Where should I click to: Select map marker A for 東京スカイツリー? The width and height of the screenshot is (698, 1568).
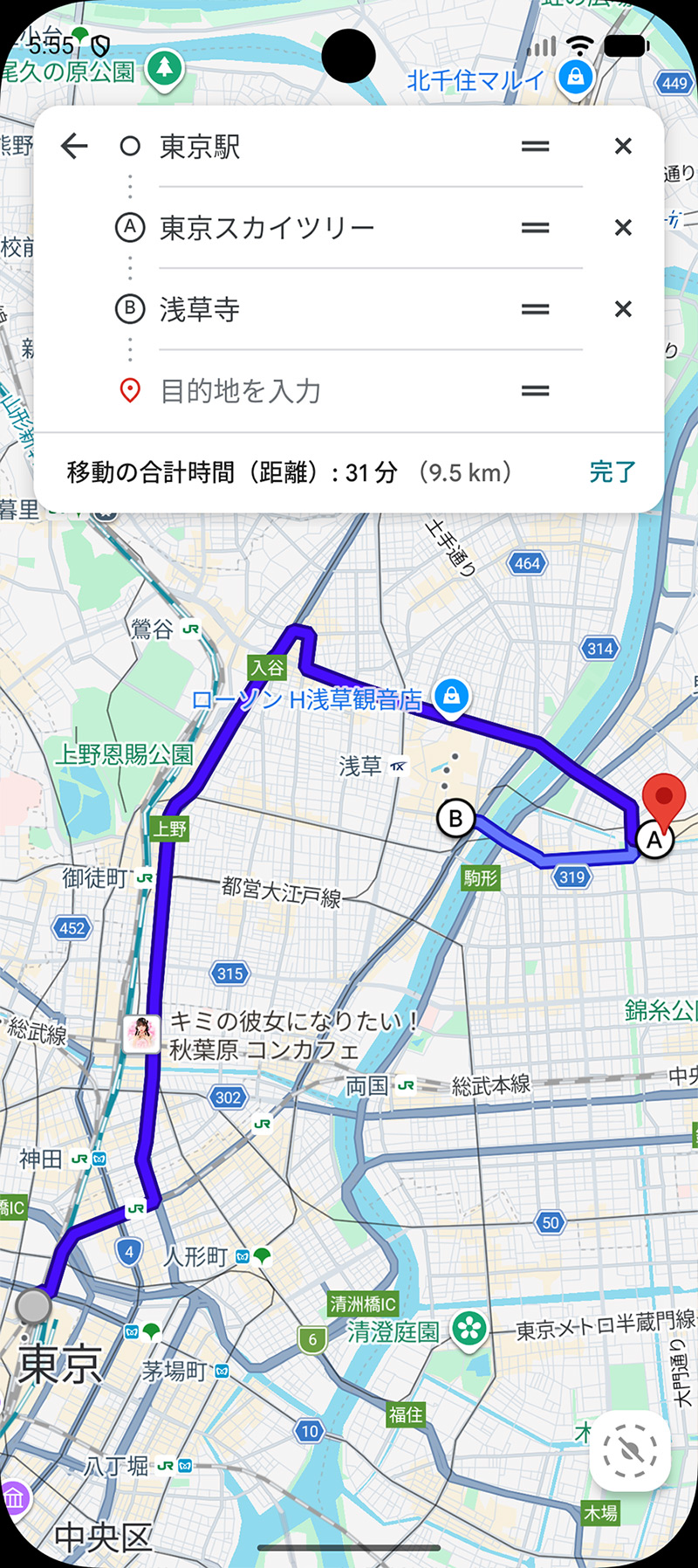[x=656, y=839]
